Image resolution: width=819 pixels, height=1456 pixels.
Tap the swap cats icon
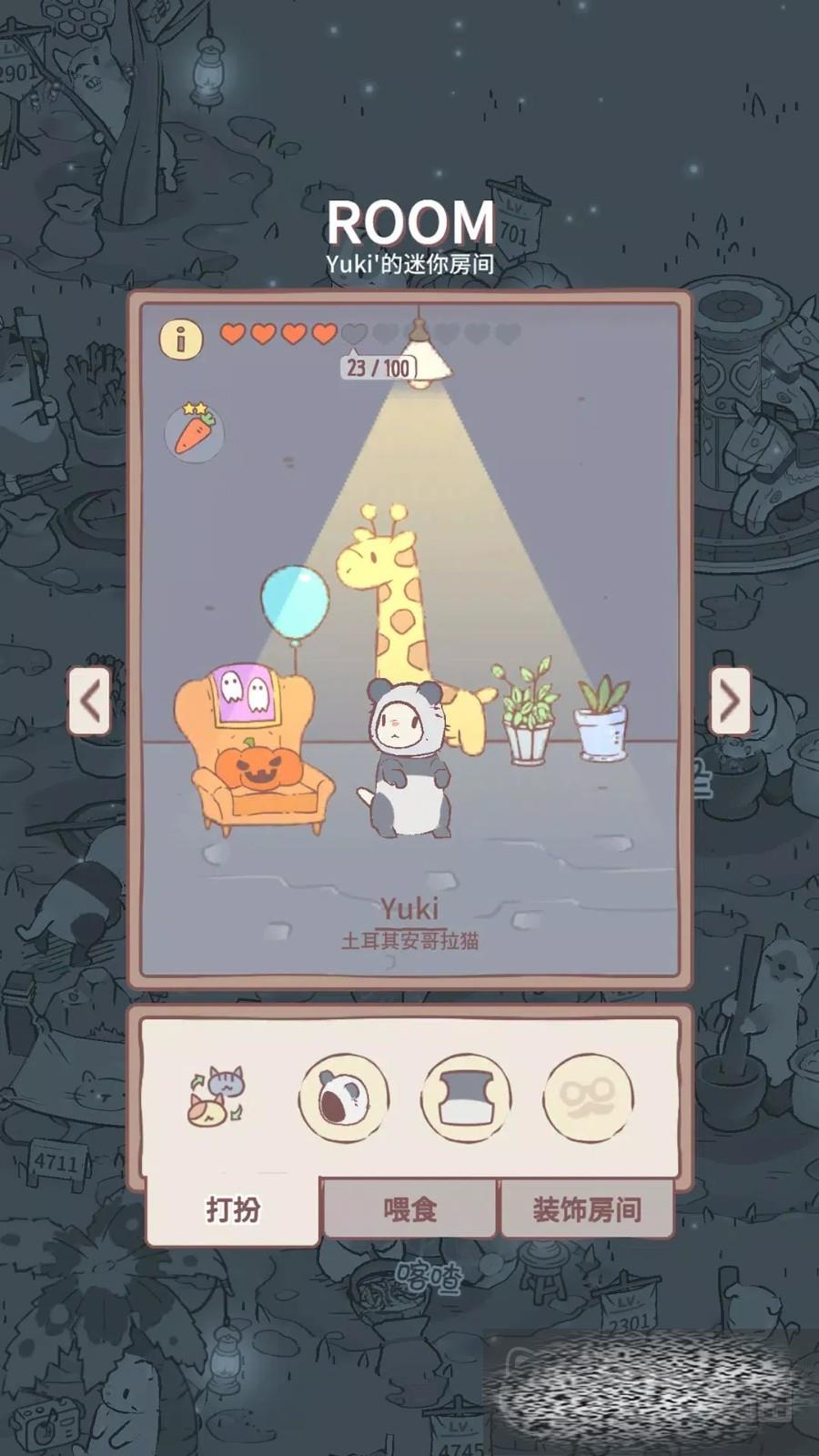click(x=217, y=1097)
